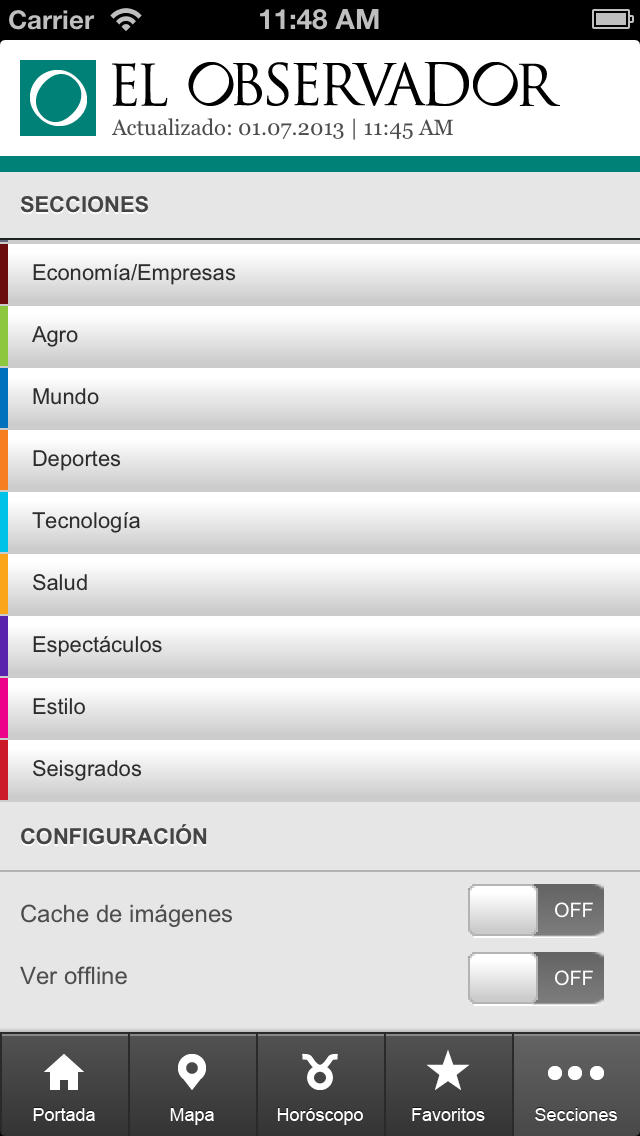This screenshot has height=1136, width=640.
Task: Tap the Secciones tab
Action: [576, 1085]
